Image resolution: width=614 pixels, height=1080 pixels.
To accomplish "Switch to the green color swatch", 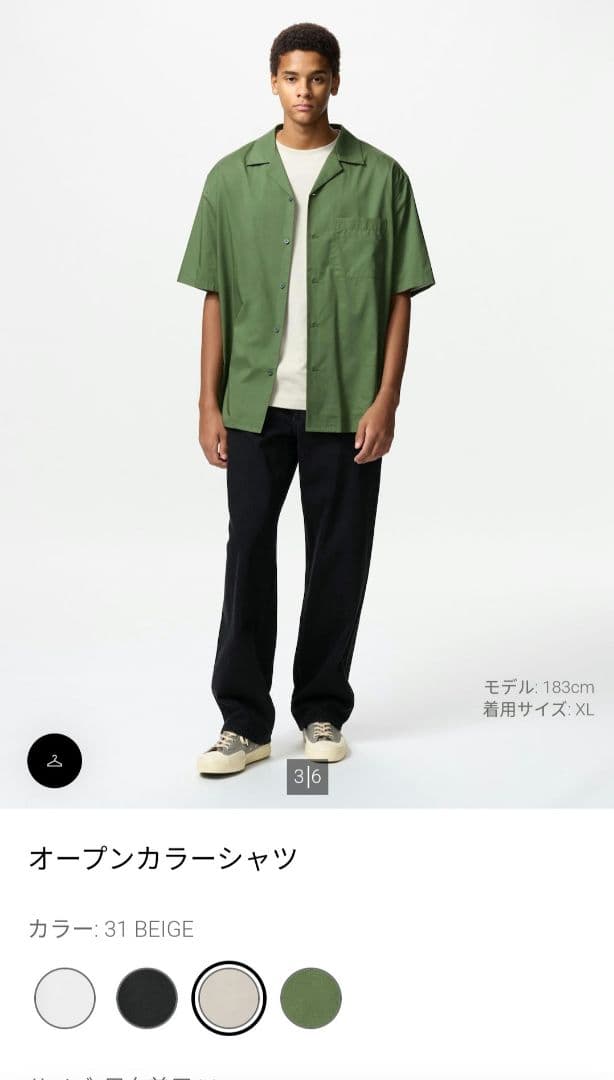I will click(x=311, y=998).
